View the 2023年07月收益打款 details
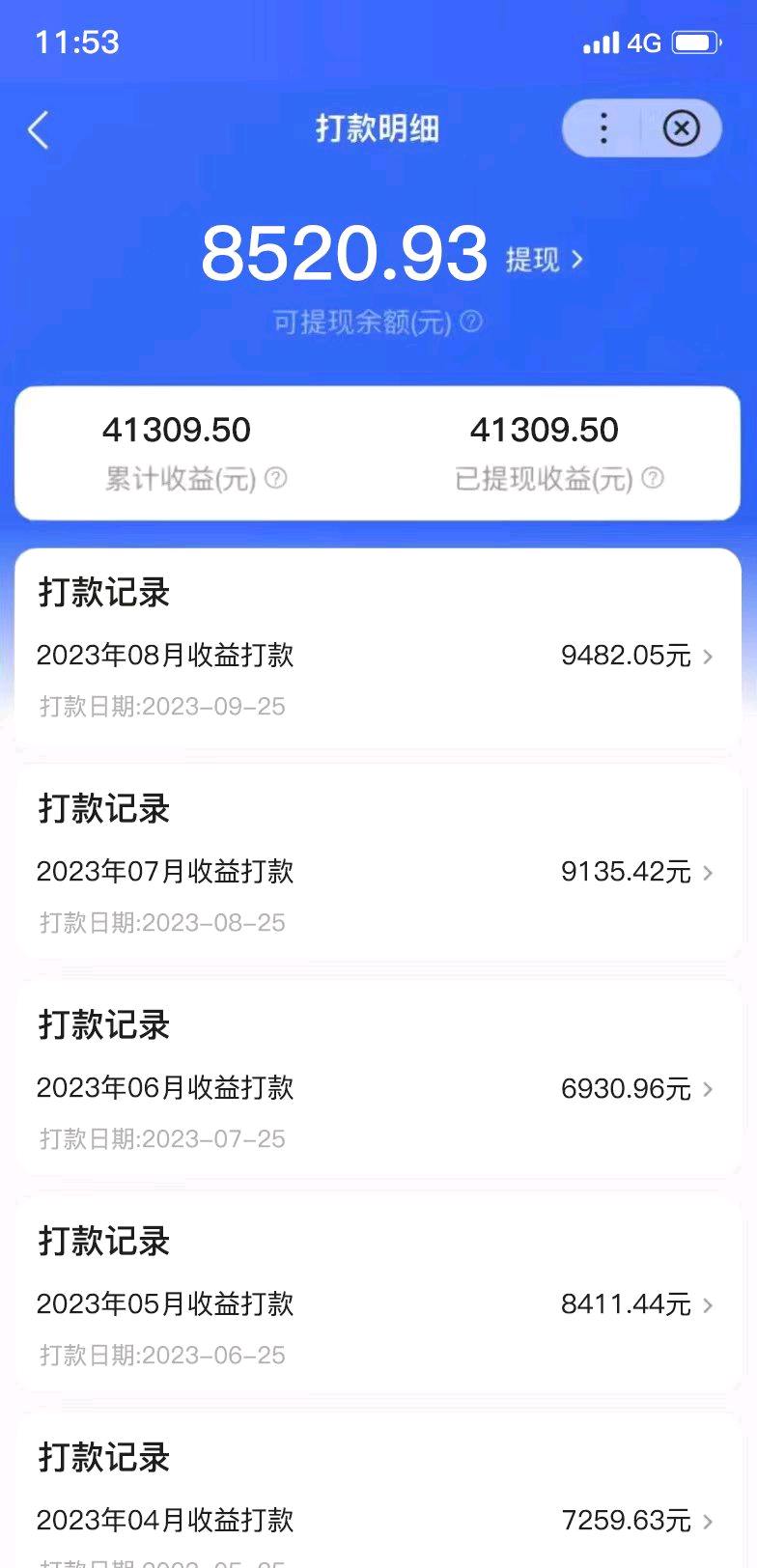 (377, 872)
